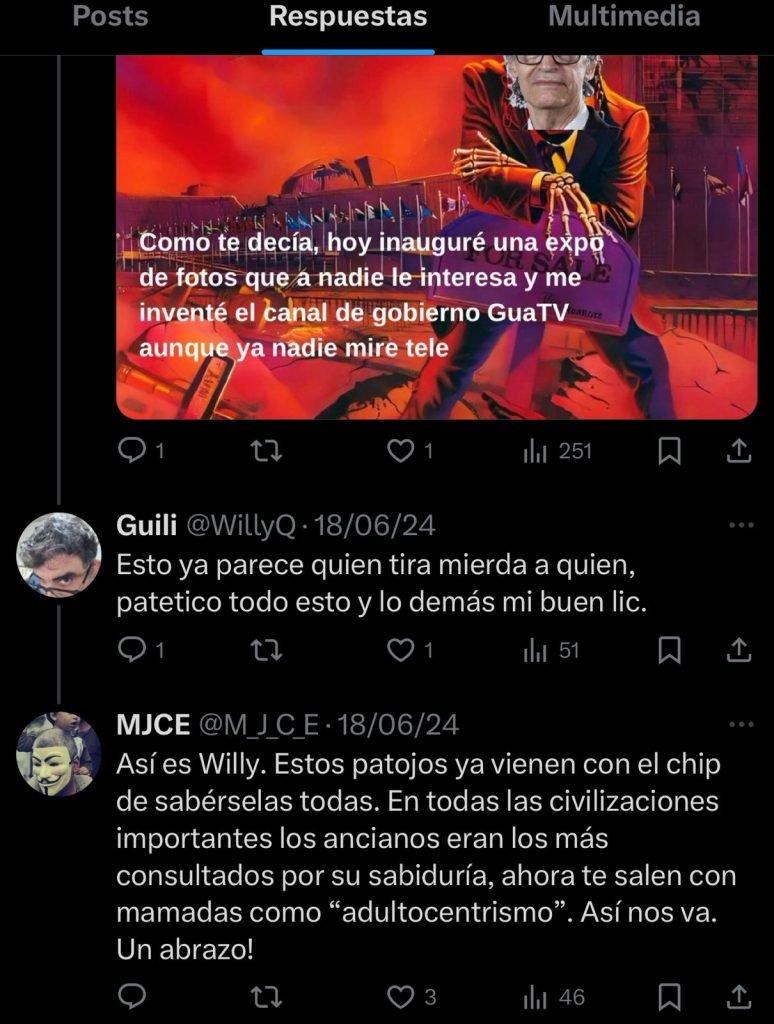Switch to the Multimedia tab
Image resolution: width=774 pixels, height=1024 pixels.
click(x=623, y=17)
